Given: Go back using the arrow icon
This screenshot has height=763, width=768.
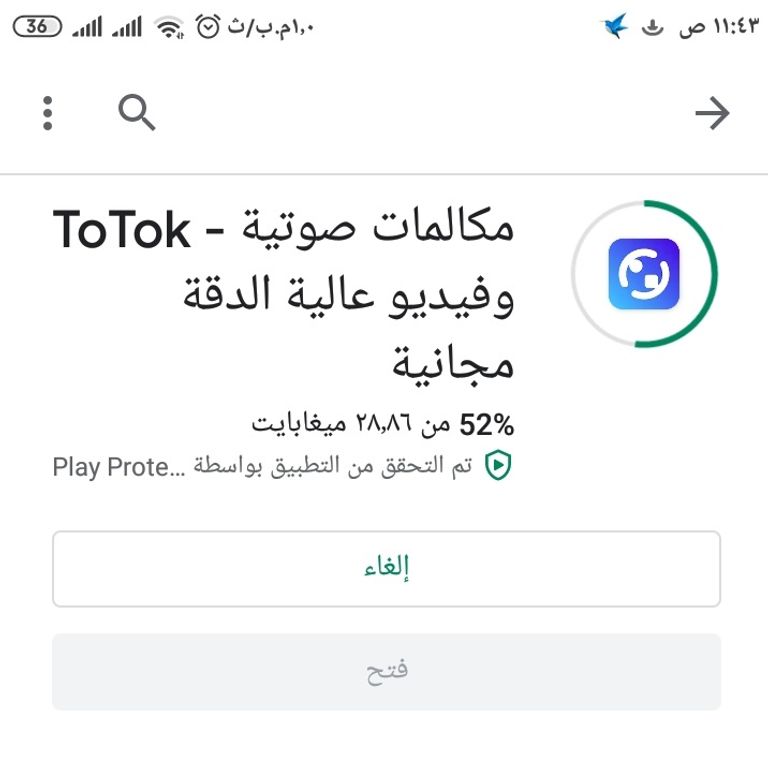Looking at the screenshot, I should 712,113.
